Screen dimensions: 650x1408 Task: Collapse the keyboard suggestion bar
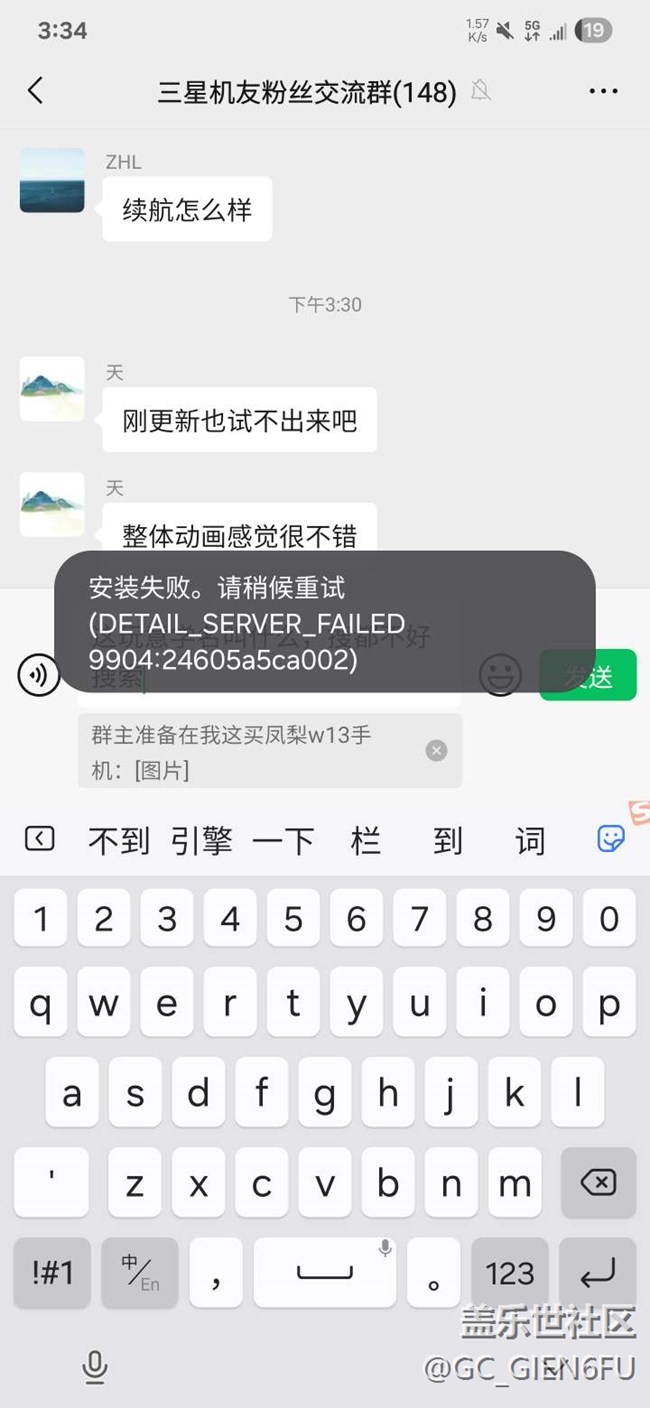click(39, 839)
